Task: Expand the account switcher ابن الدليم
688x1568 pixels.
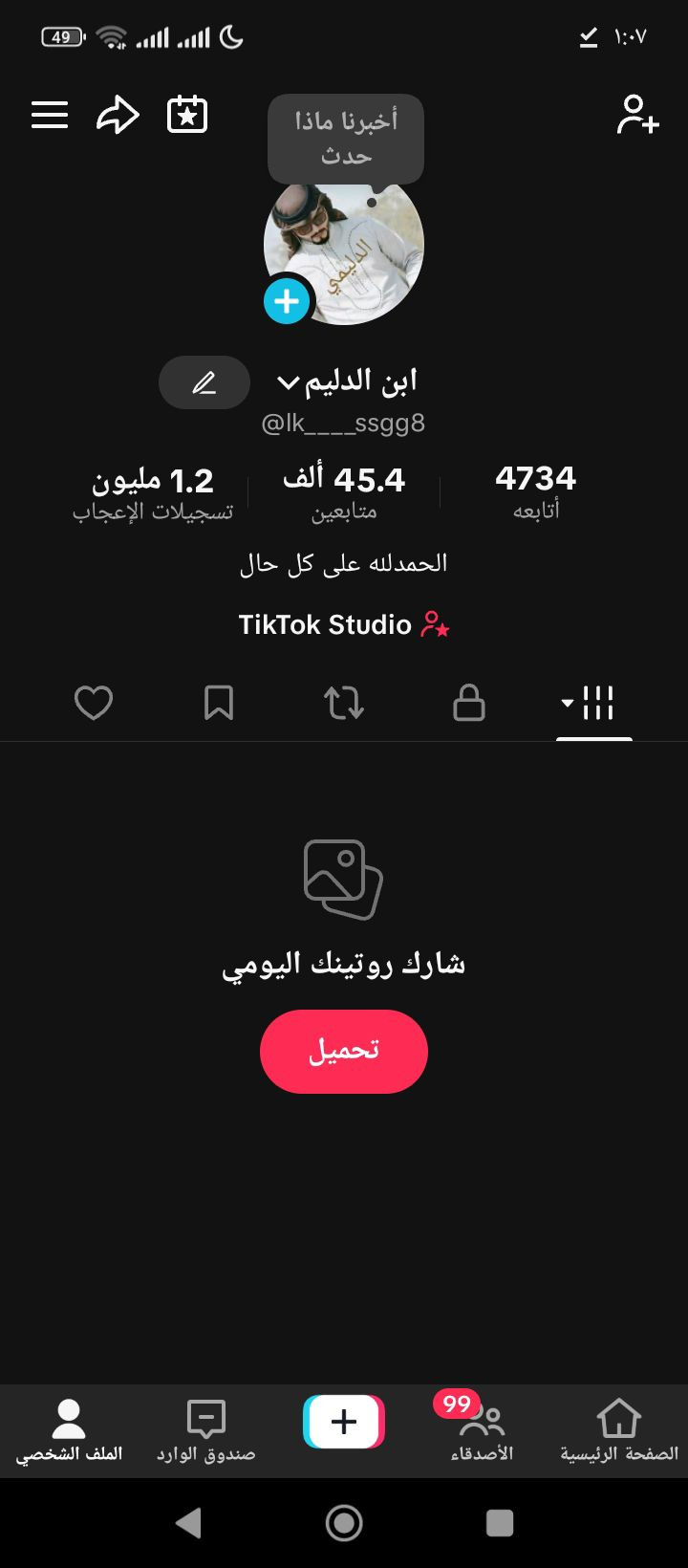Action: click(348, 382)
